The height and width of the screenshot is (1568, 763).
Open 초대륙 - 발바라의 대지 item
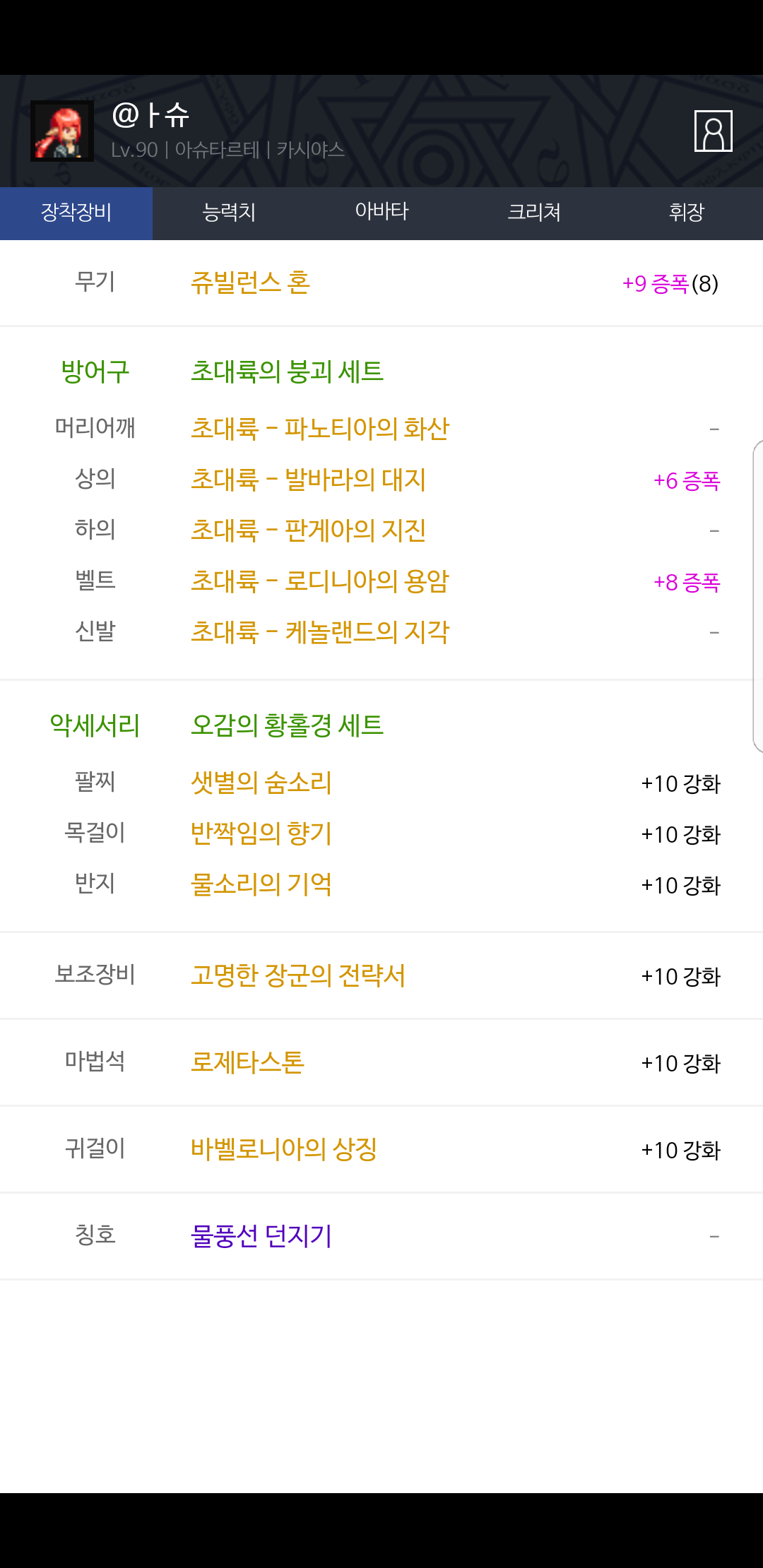coord(308,480)
